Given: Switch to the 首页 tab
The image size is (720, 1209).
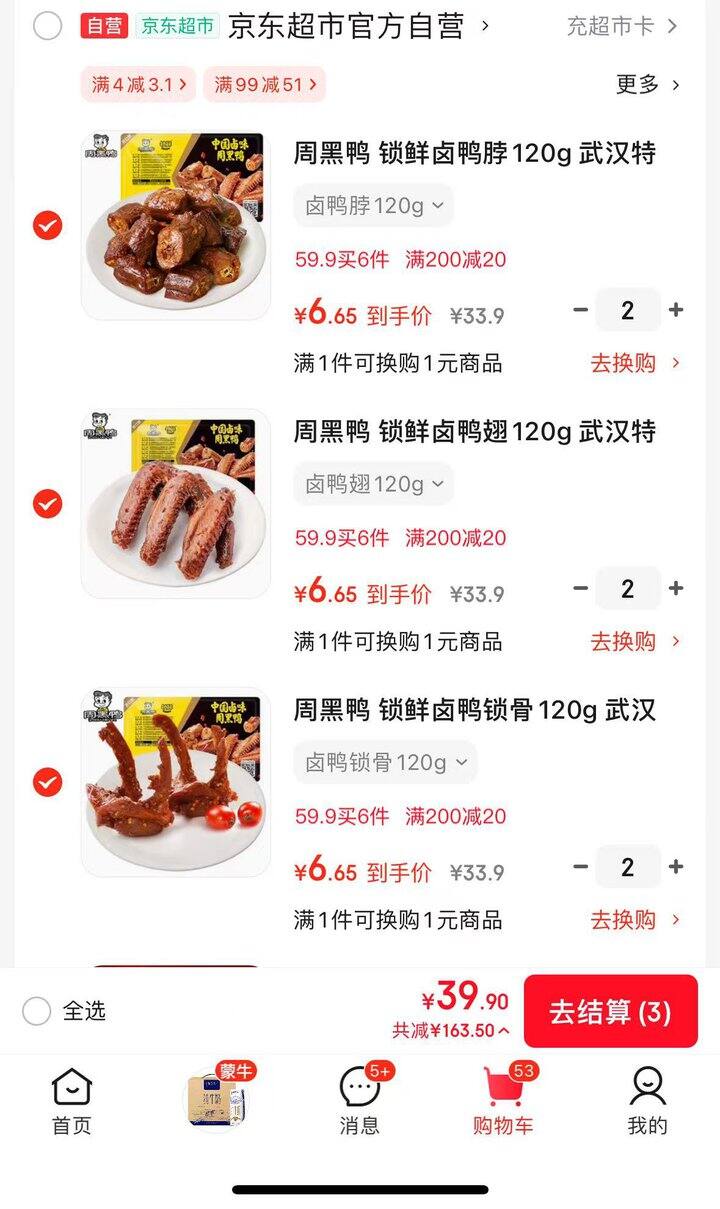Looking at the screenshot, I should coord(72,1100).
